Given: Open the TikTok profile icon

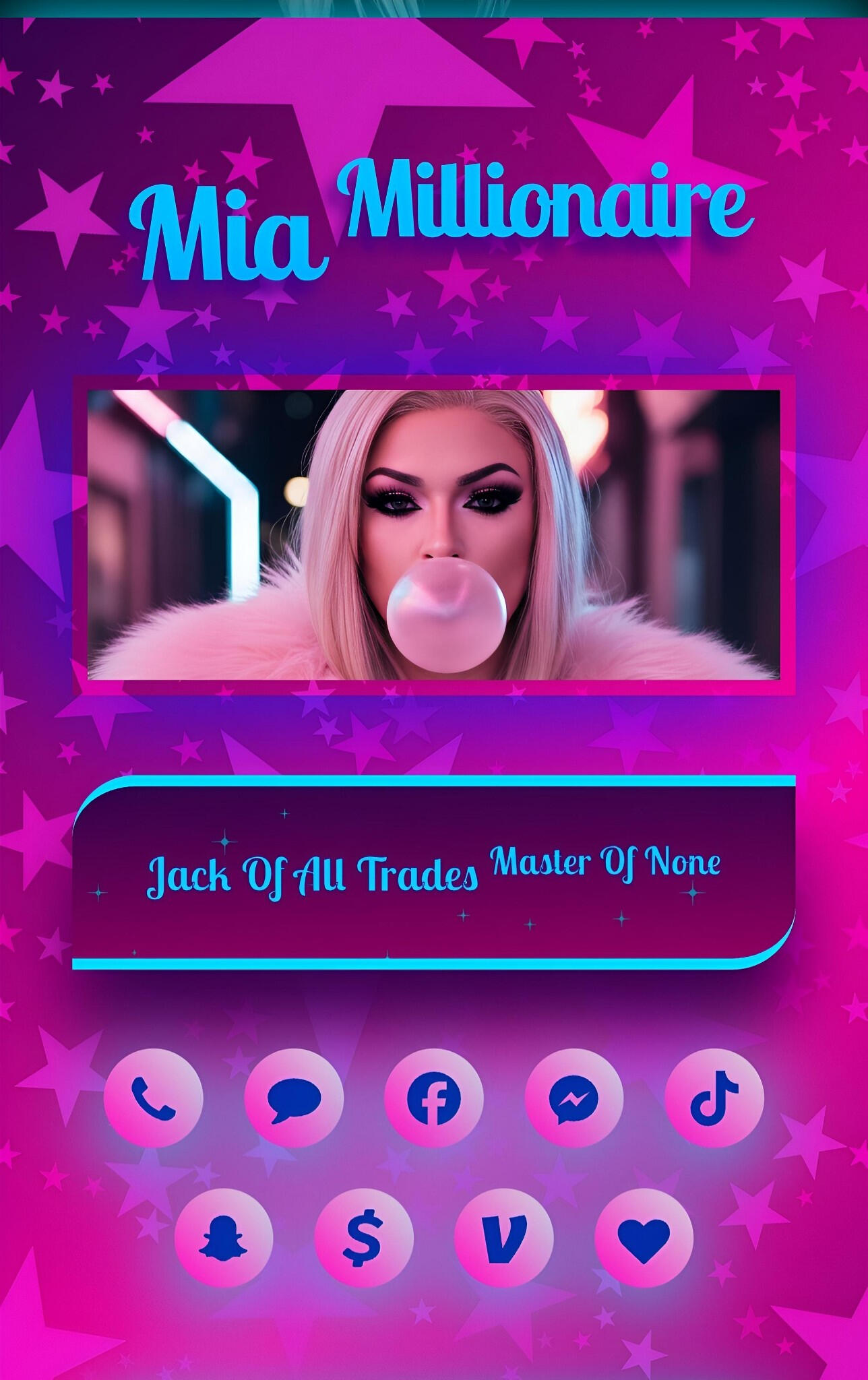Looking at the screenshot, I should (x=714, y=1098).
